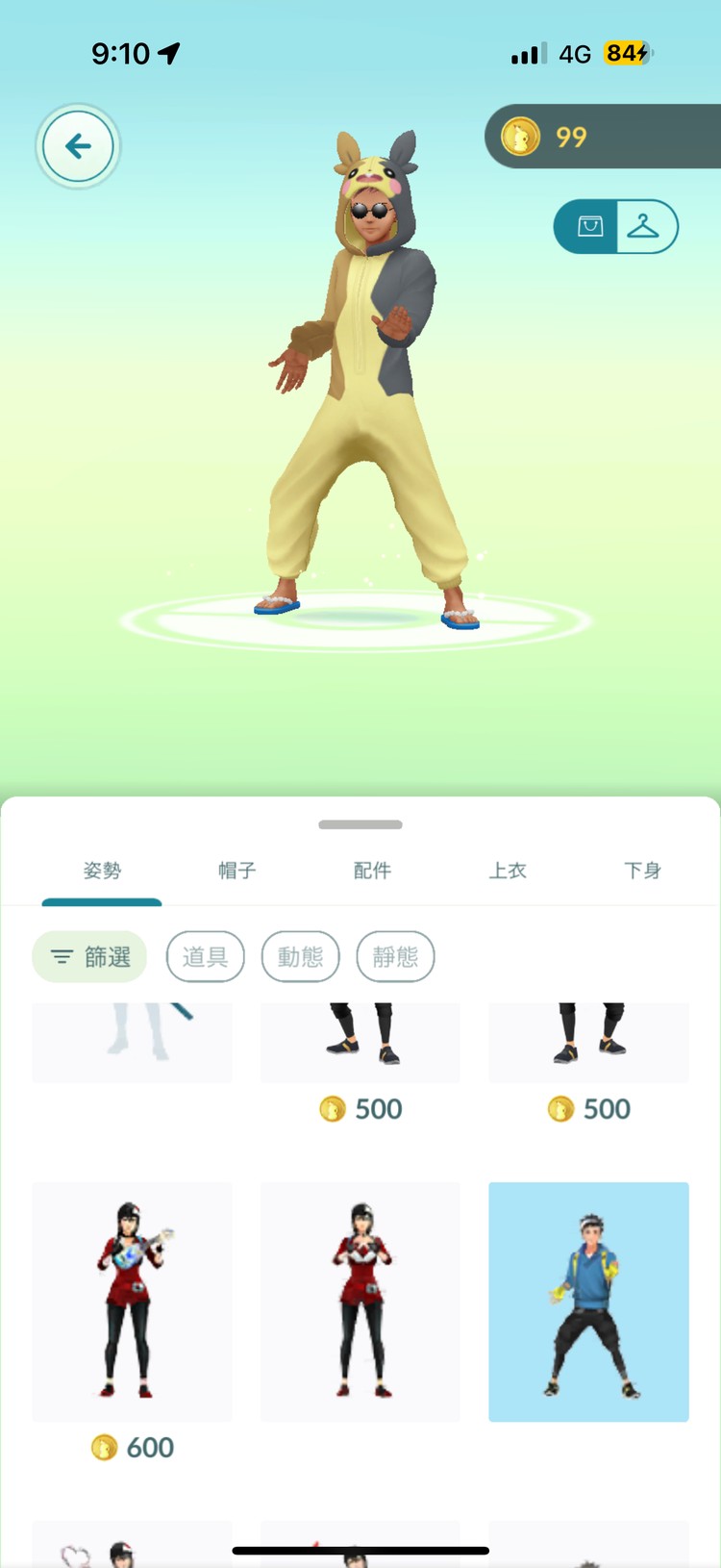Image resolution: width=721 pixels, height=1568 pixels.
Task: Choose the highlighted blue hoodie pose
Action: (x=588, y=1301)
